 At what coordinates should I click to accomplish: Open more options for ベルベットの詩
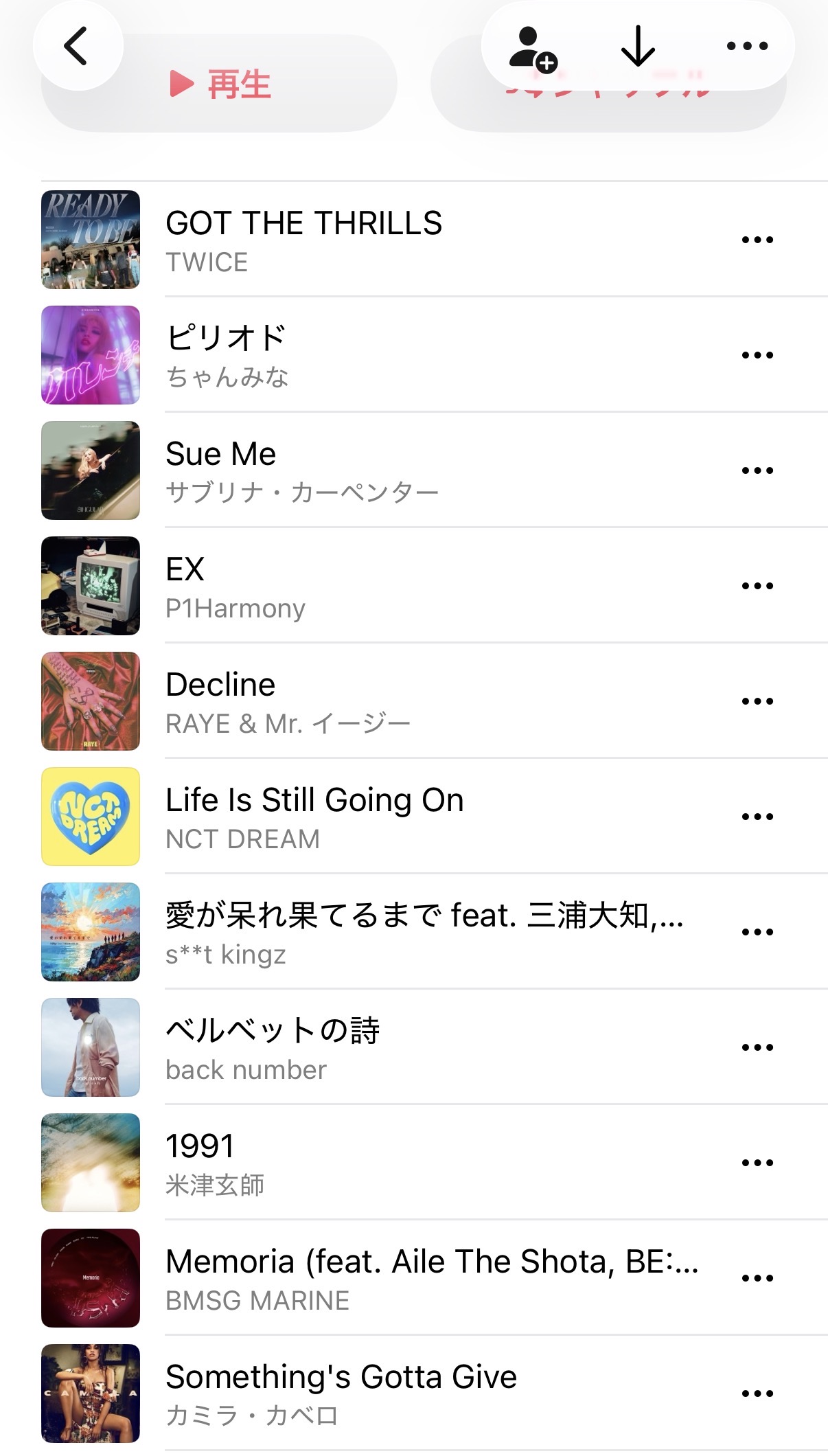pos(757,1047)
